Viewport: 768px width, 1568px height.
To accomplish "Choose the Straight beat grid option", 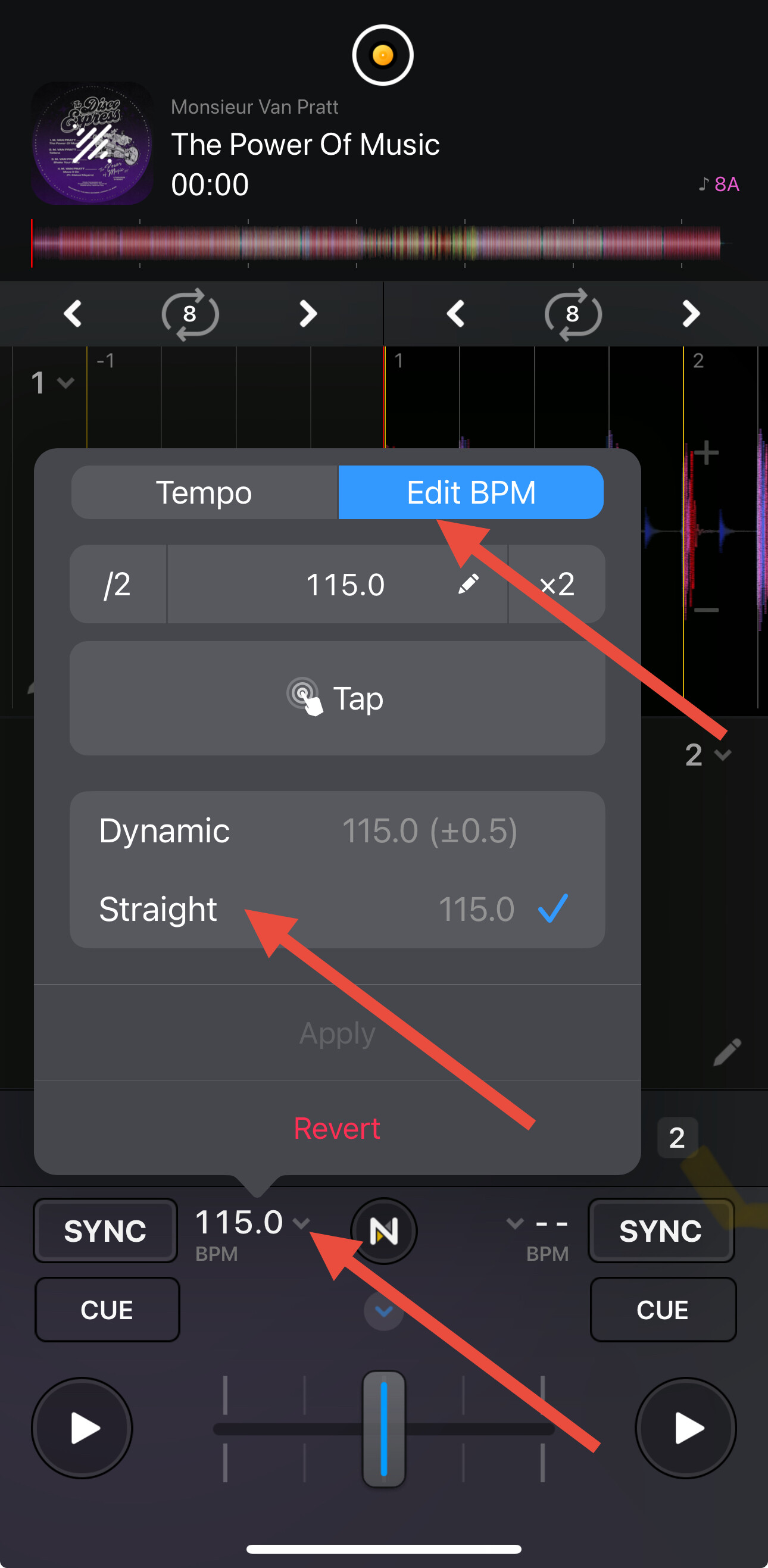I will click(338, 910).
